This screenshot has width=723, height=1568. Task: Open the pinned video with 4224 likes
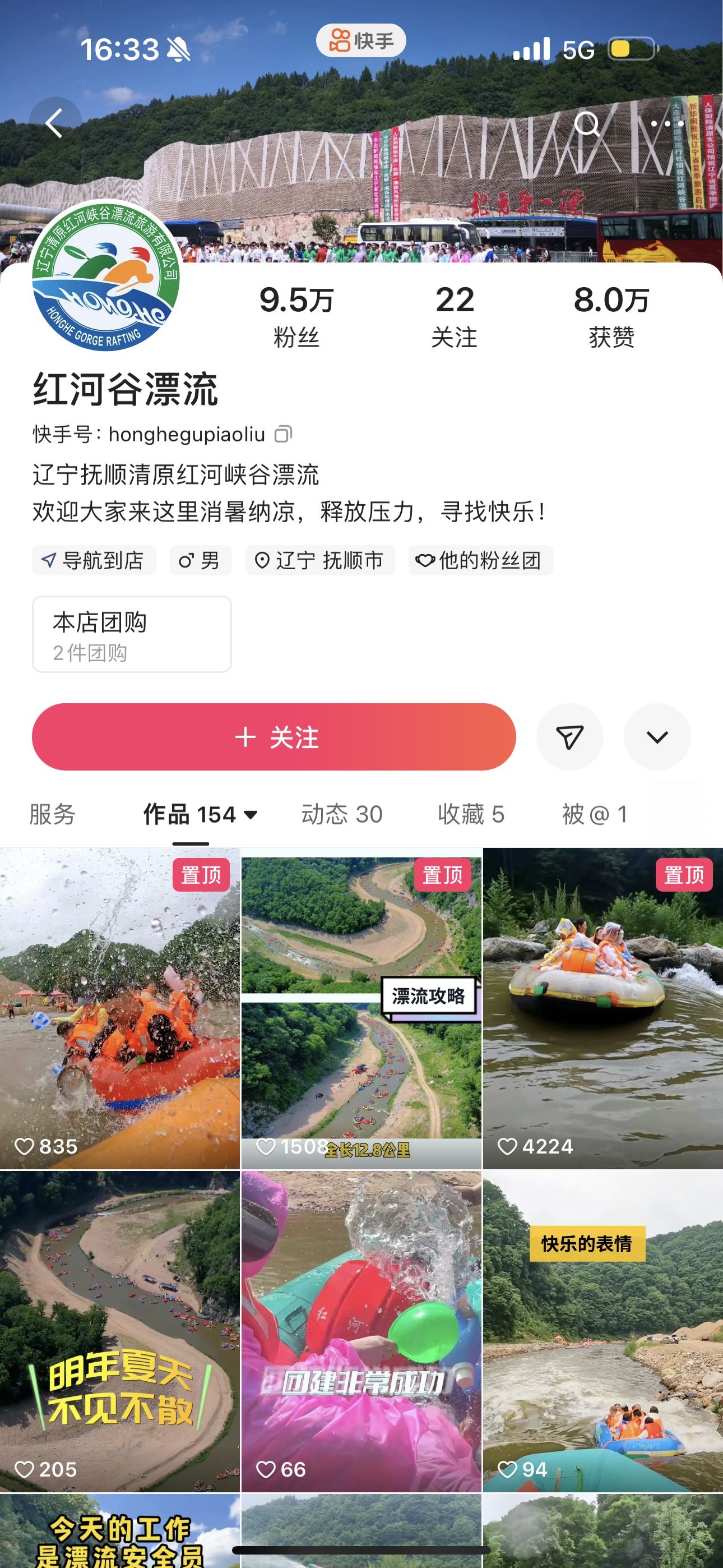(x=602, y=1007)
